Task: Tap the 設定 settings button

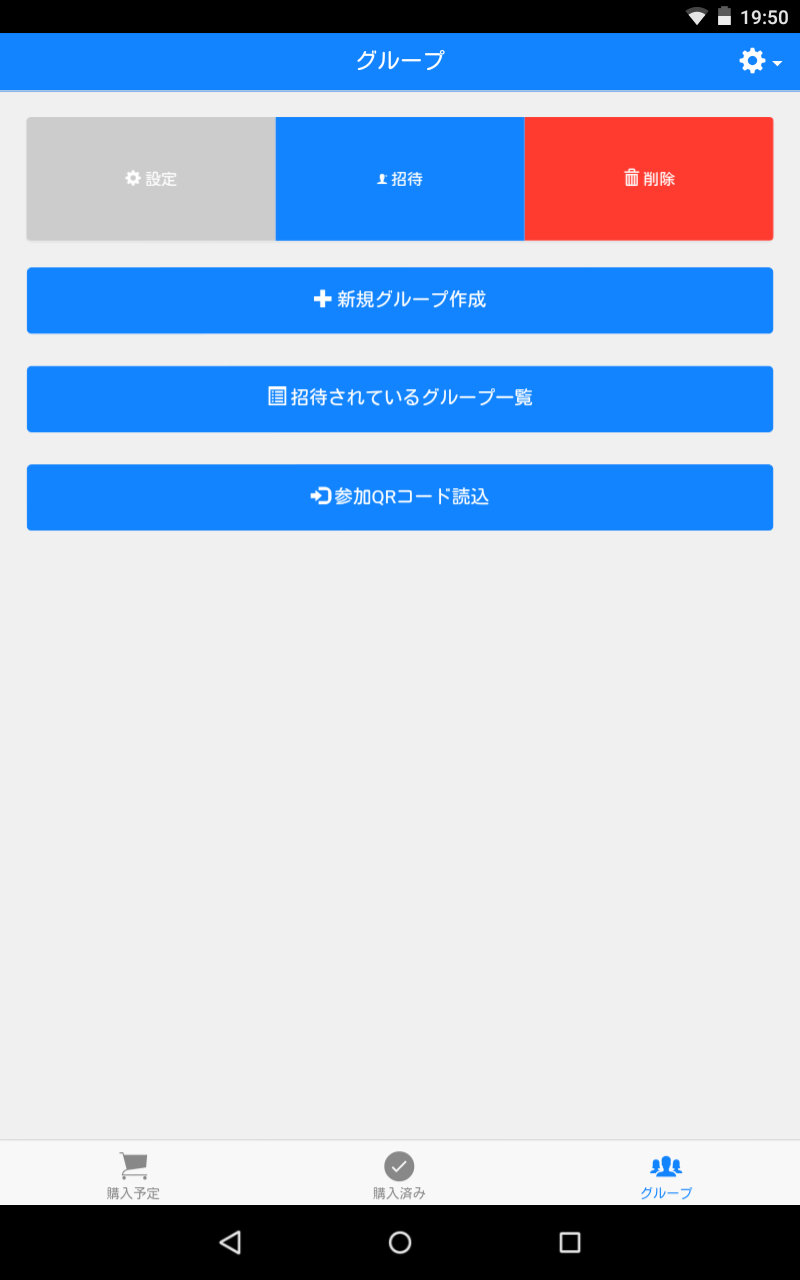Action: [x=151, y=179]
